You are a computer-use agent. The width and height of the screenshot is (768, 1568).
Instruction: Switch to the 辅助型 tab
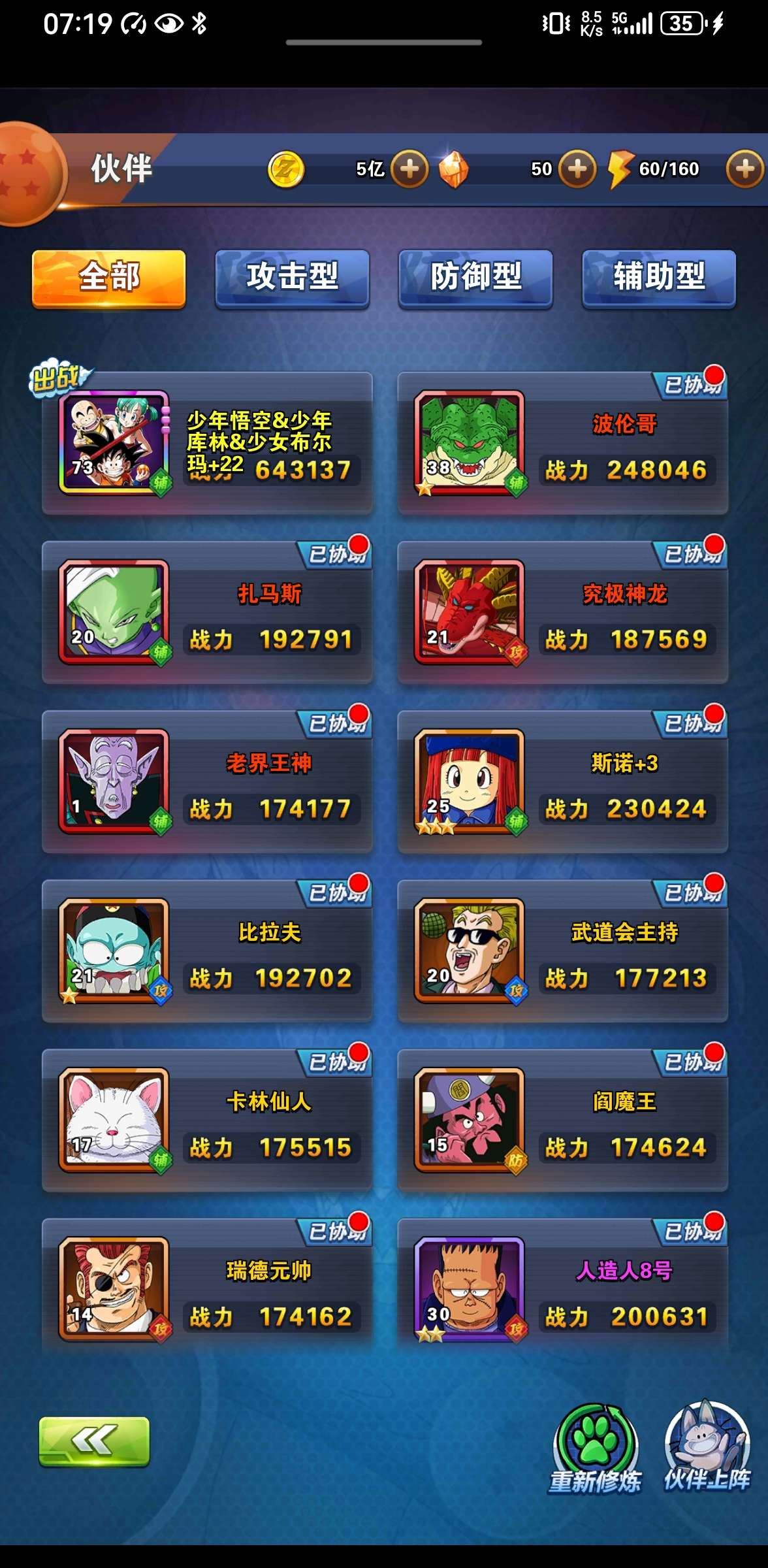tap(659, 278)
